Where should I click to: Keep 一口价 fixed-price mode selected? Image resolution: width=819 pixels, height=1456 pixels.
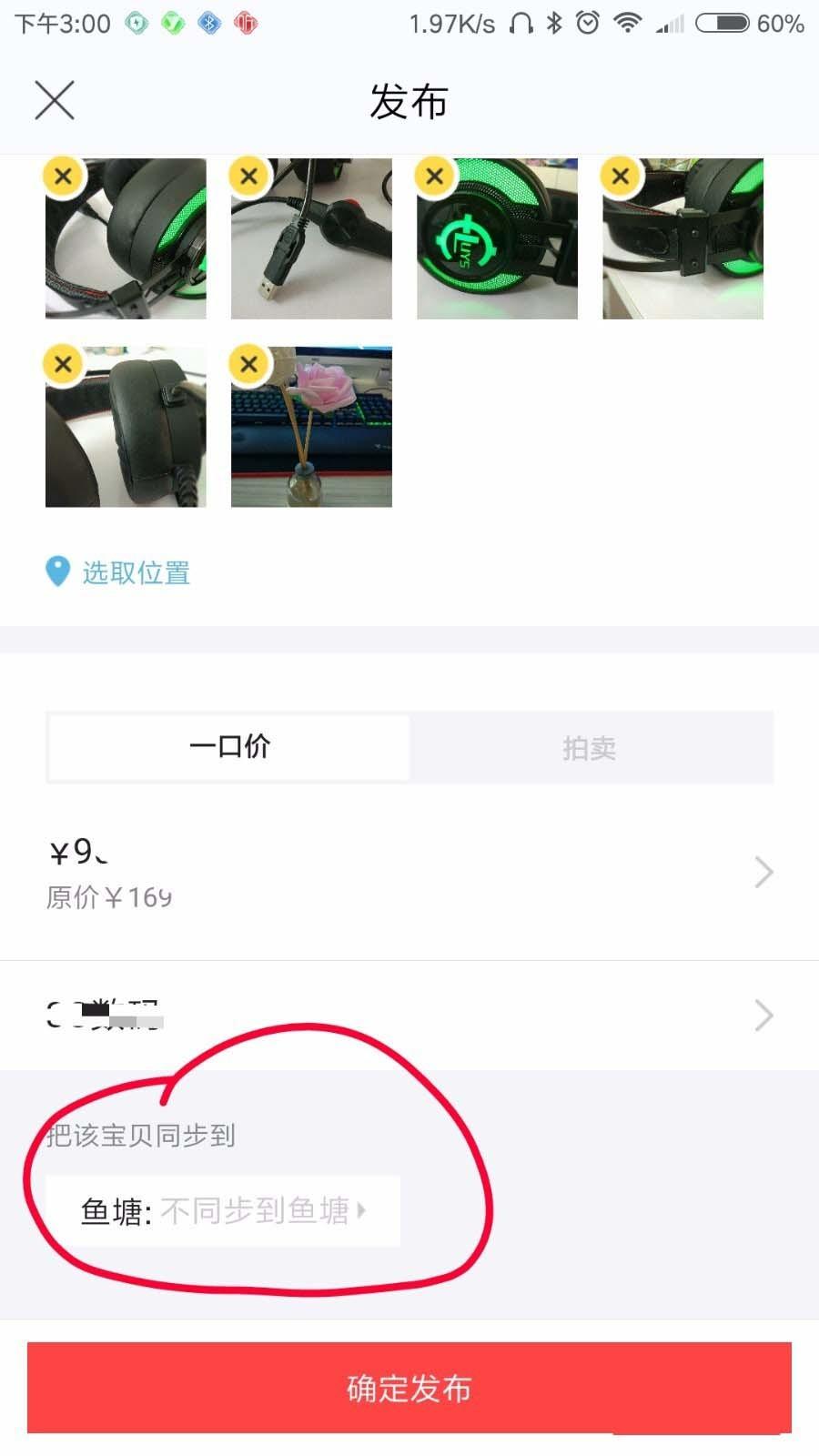point(228,747)
